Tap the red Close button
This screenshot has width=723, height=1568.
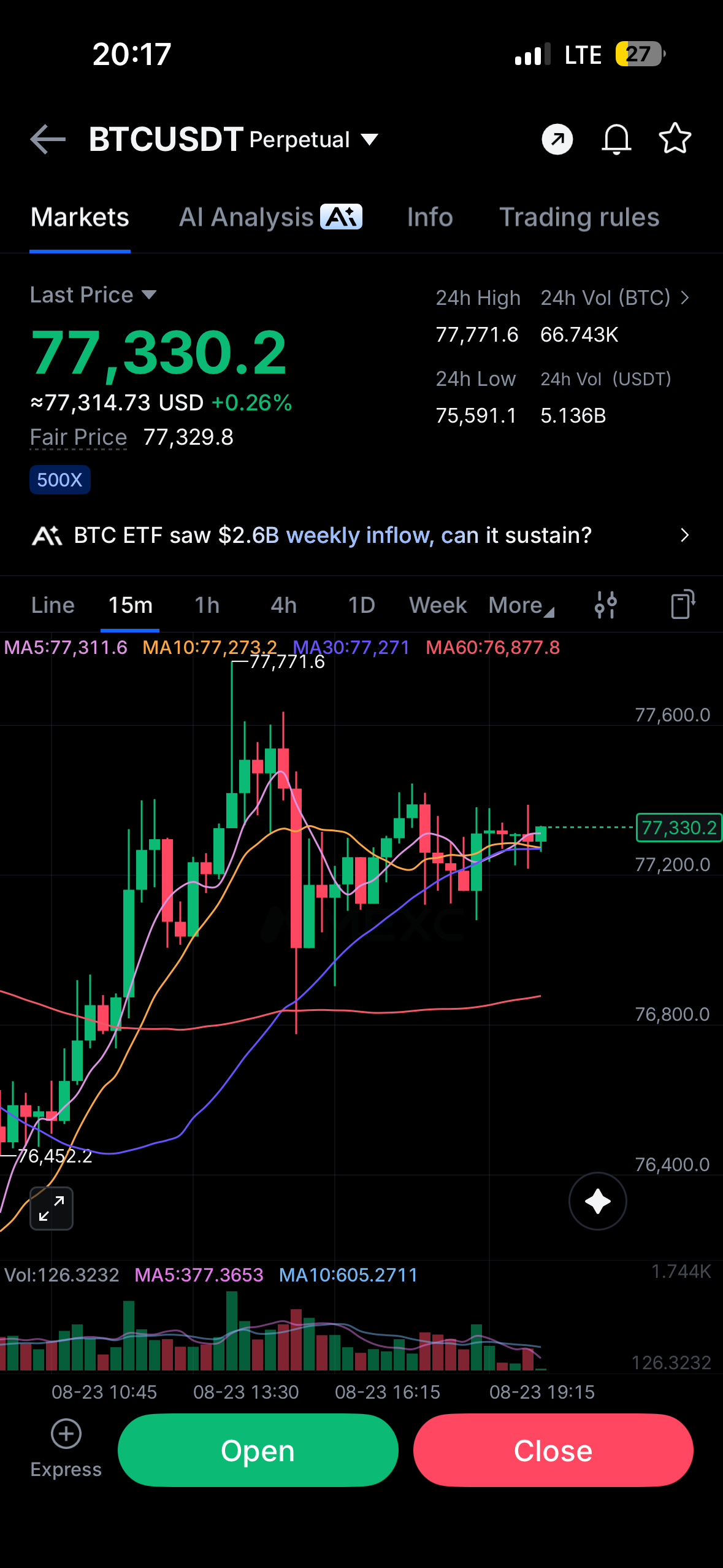[553, 1451]
